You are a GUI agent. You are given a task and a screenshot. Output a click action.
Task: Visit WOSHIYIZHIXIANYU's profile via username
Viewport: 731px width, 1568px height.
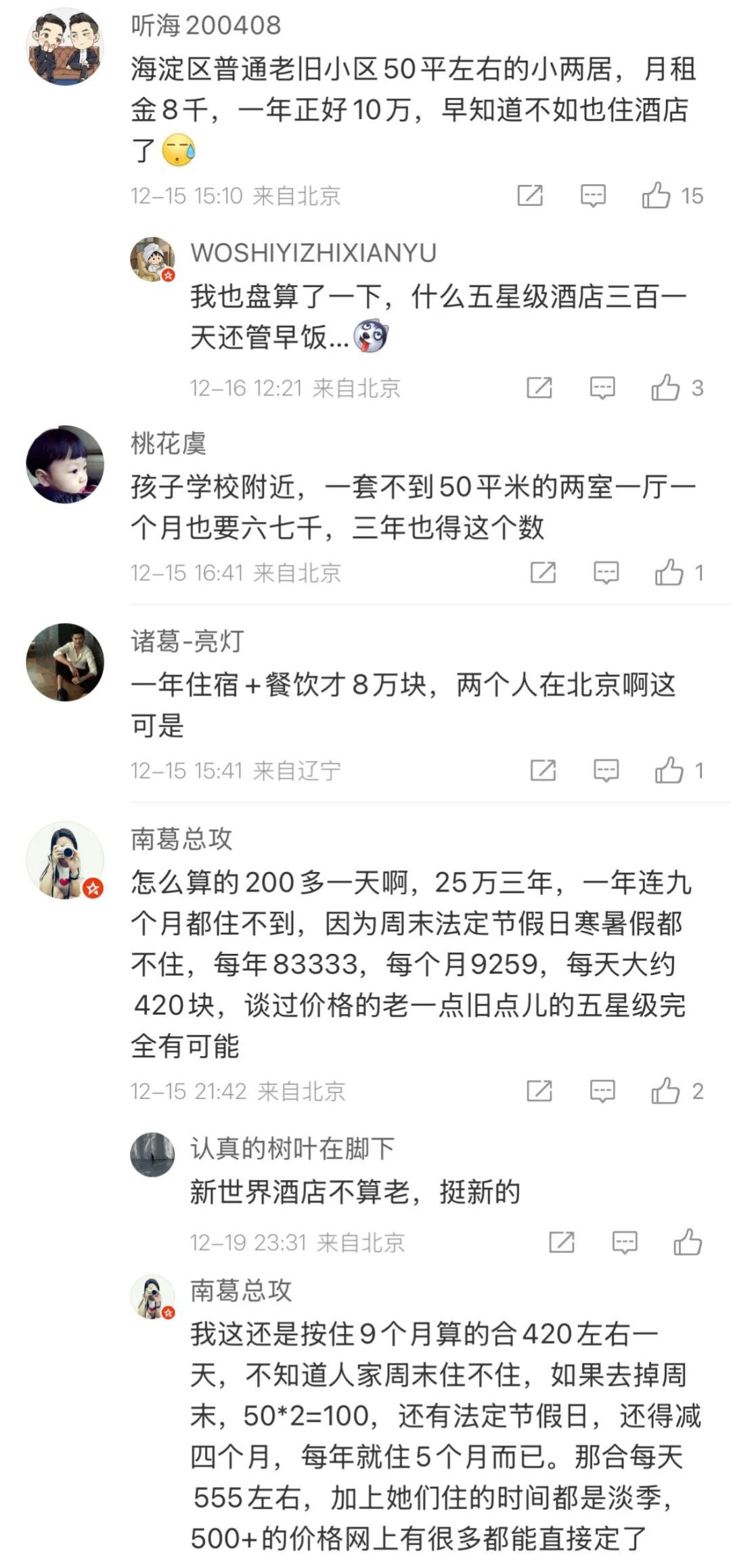point(313,253)
